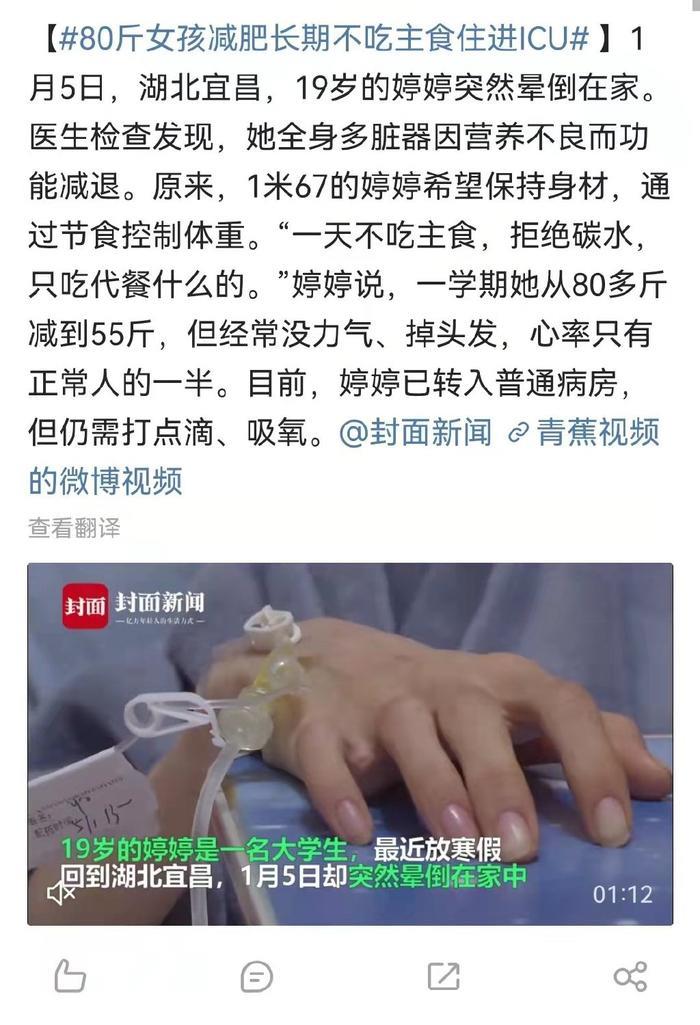The image size is (700, 1025).
Task: Repost this Weibo post
Action: [x=443, y=976]
